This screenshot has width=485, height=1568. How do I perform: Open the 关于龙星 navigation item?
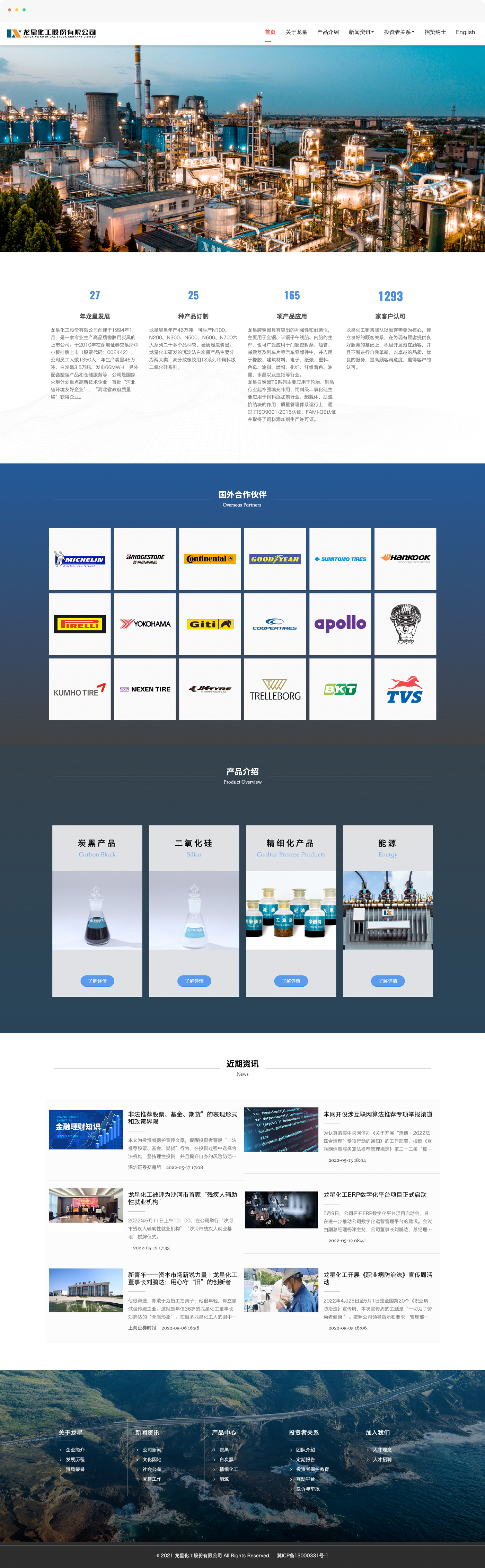click(x=296, y=32)
